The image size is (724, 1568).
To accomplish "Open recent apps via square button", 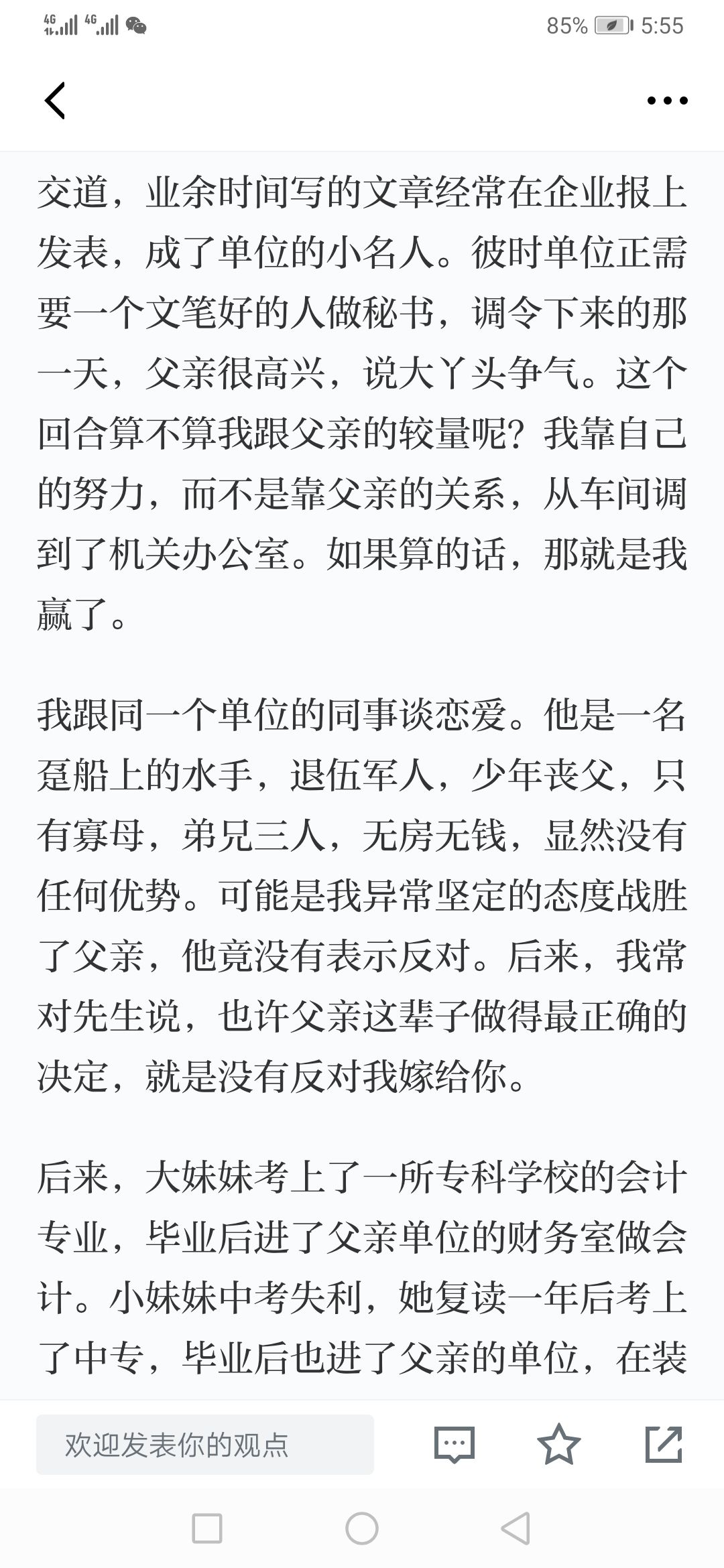I will (207, 1528).
